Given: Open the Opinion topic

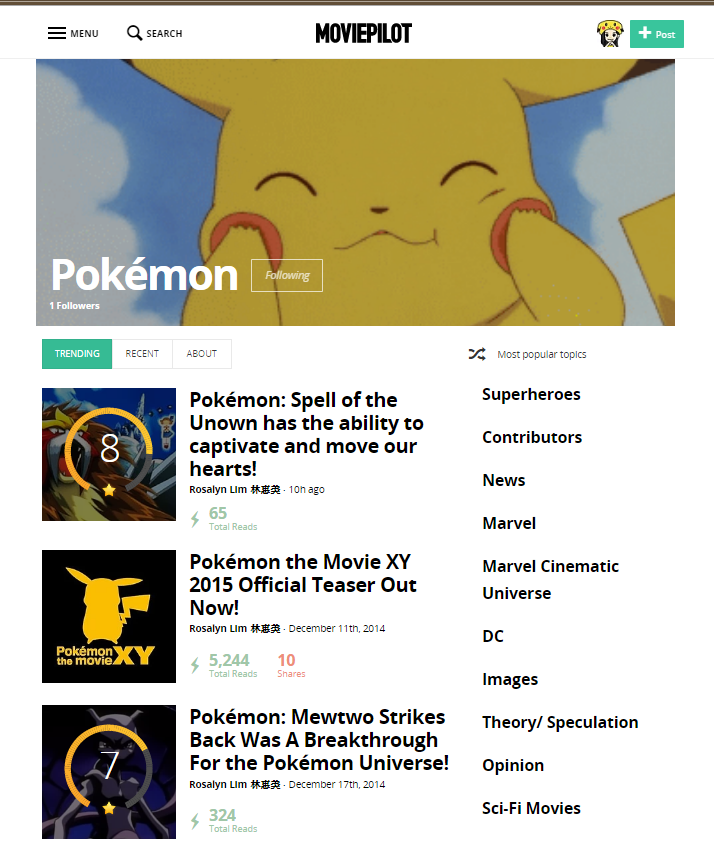Looking at the screenshot, I should (513, 765).
